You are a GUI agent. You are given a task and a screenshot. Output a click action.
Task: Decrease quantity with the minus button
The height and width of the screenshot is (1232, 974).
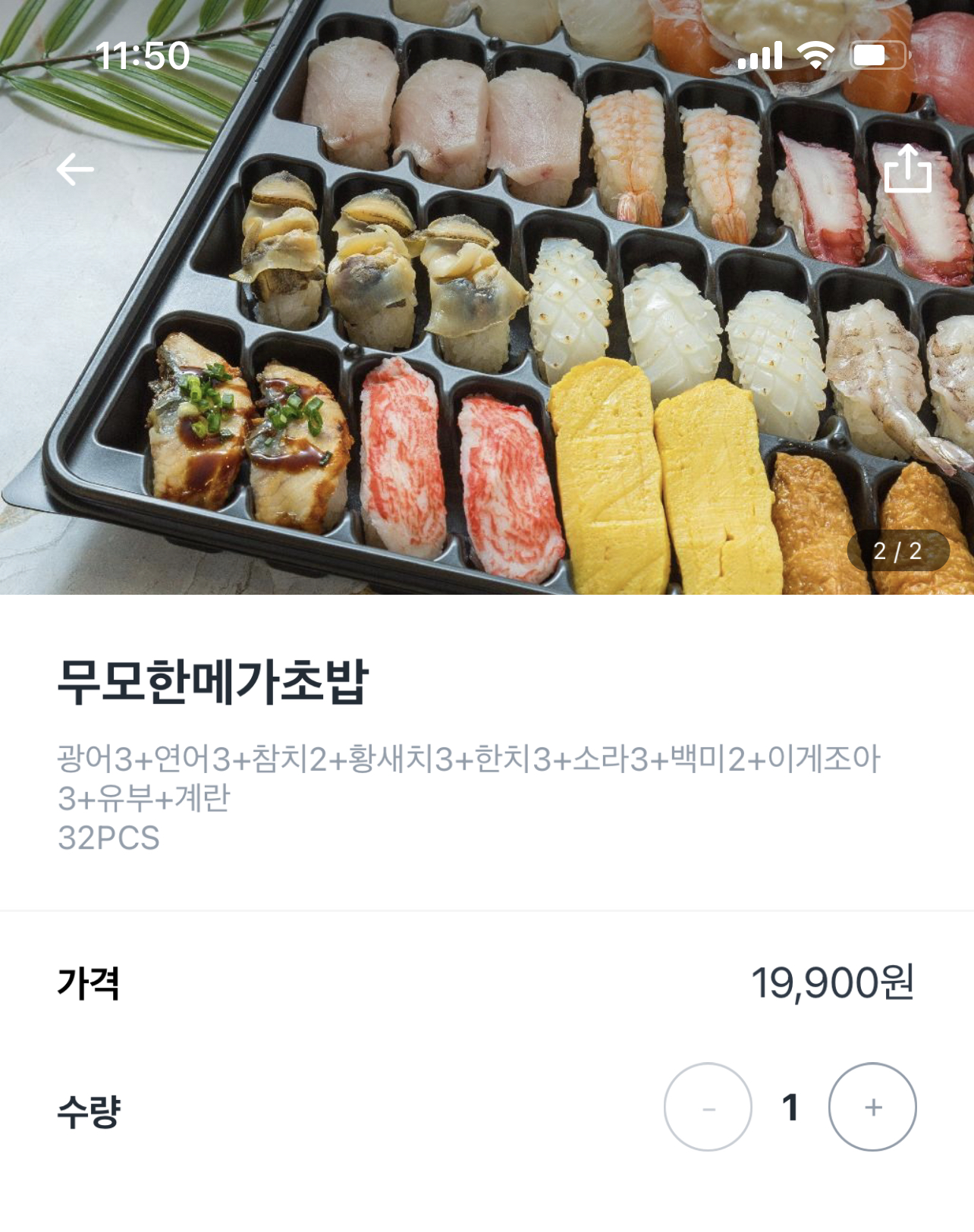tap(708, 1107)
